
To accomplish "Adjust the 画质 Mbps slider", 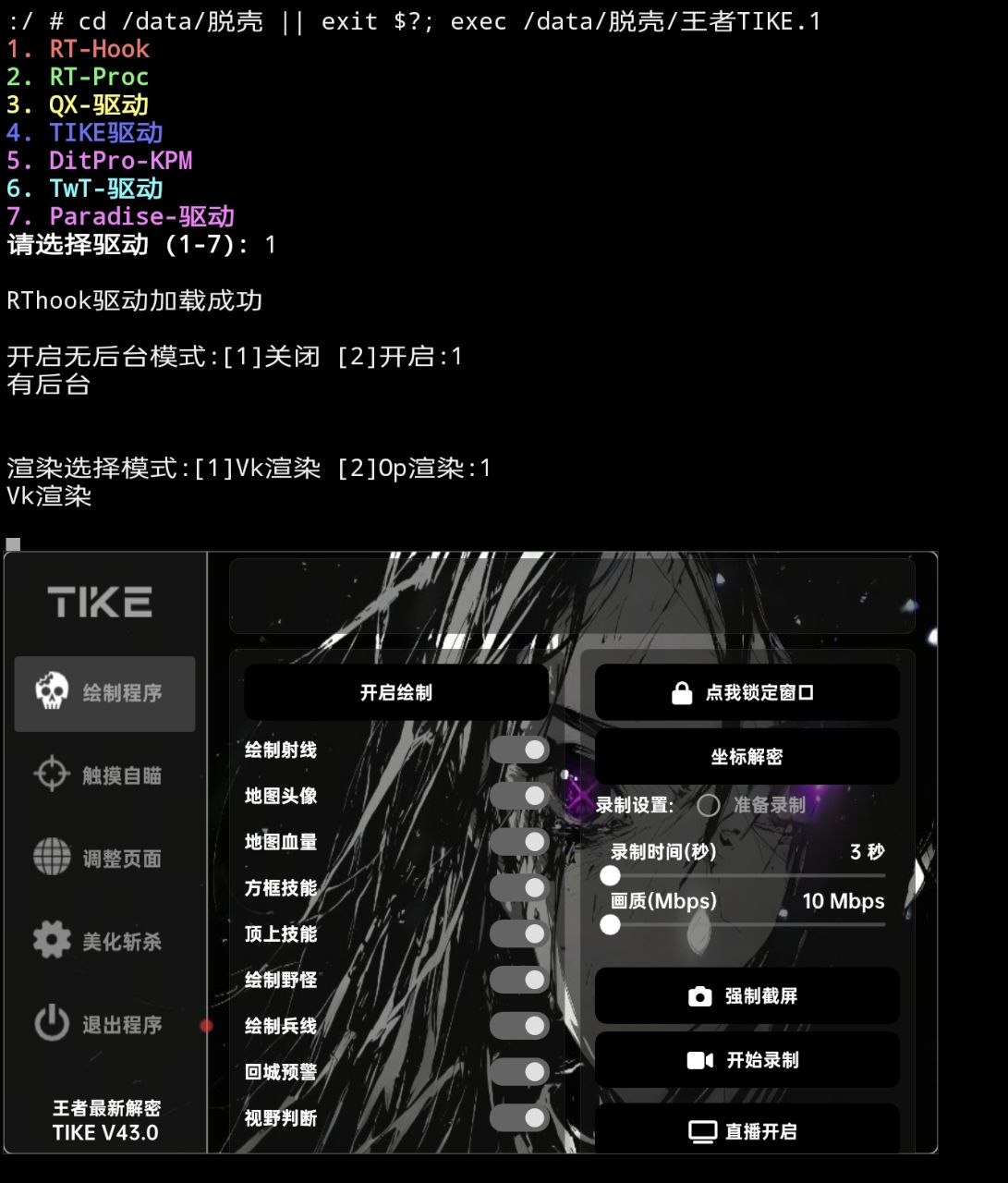I will (610, 924).
